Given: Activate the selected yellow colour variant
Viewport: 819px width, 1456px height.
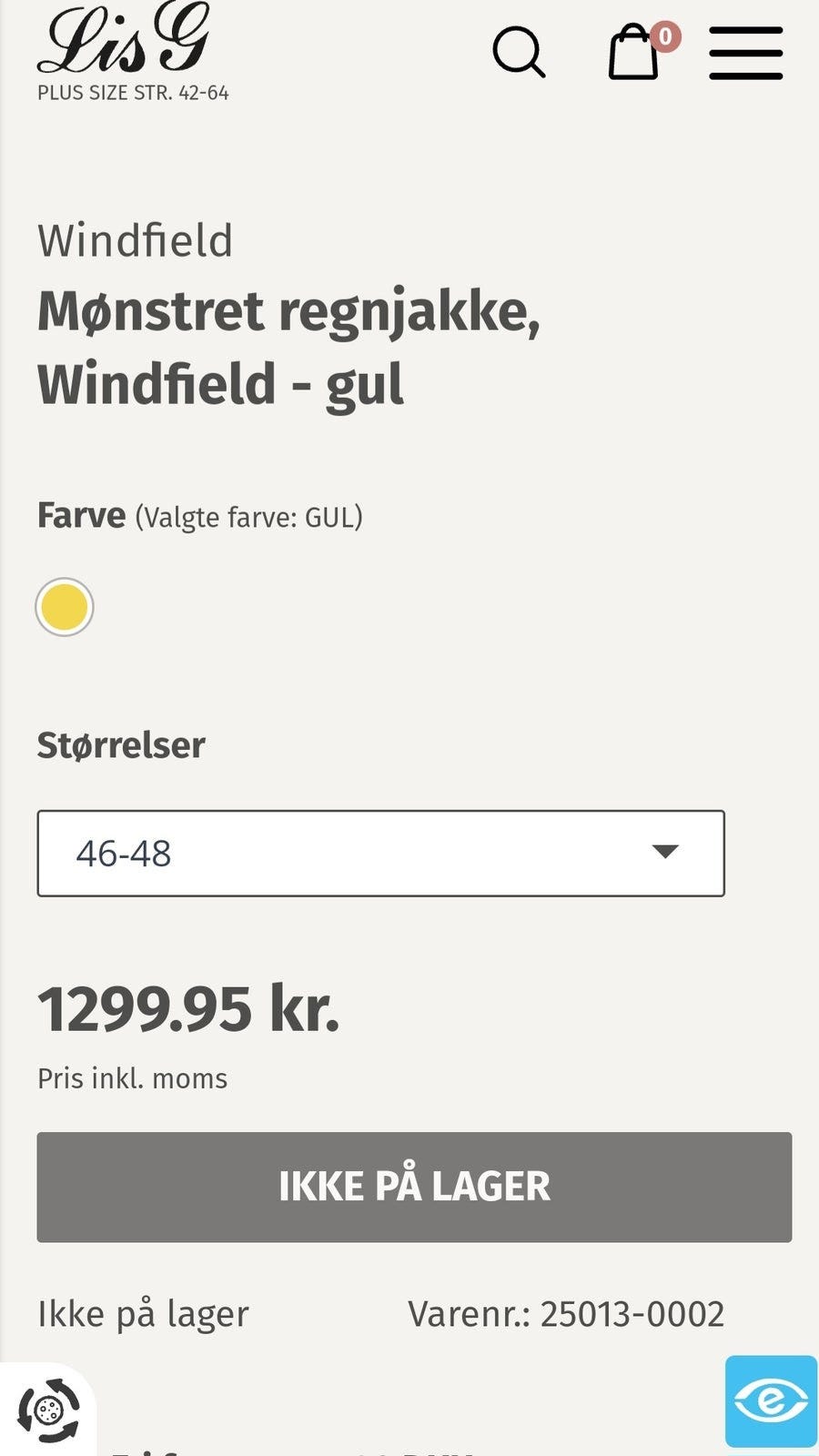Looking at the screenshot, I should (x=64, y=607).
